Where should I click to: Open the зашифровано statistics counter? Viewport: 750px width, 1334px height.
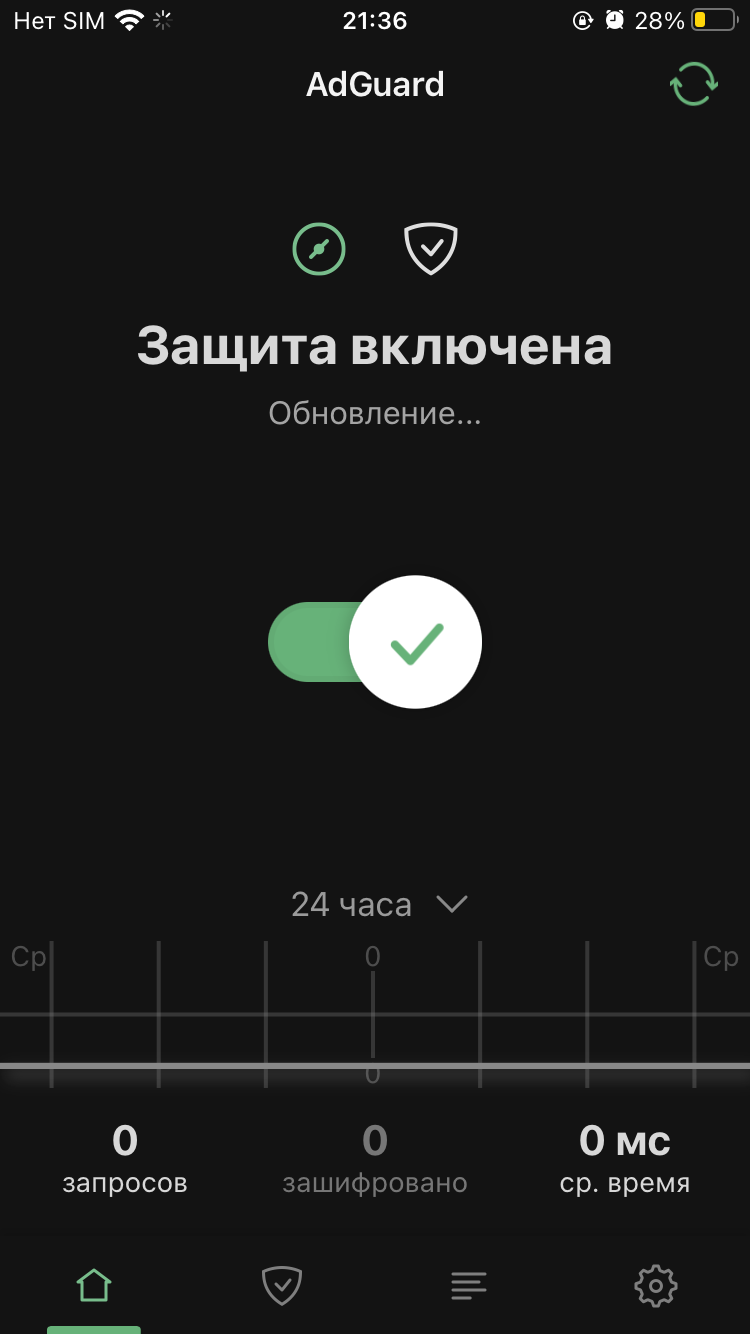tap(375, 1159)
